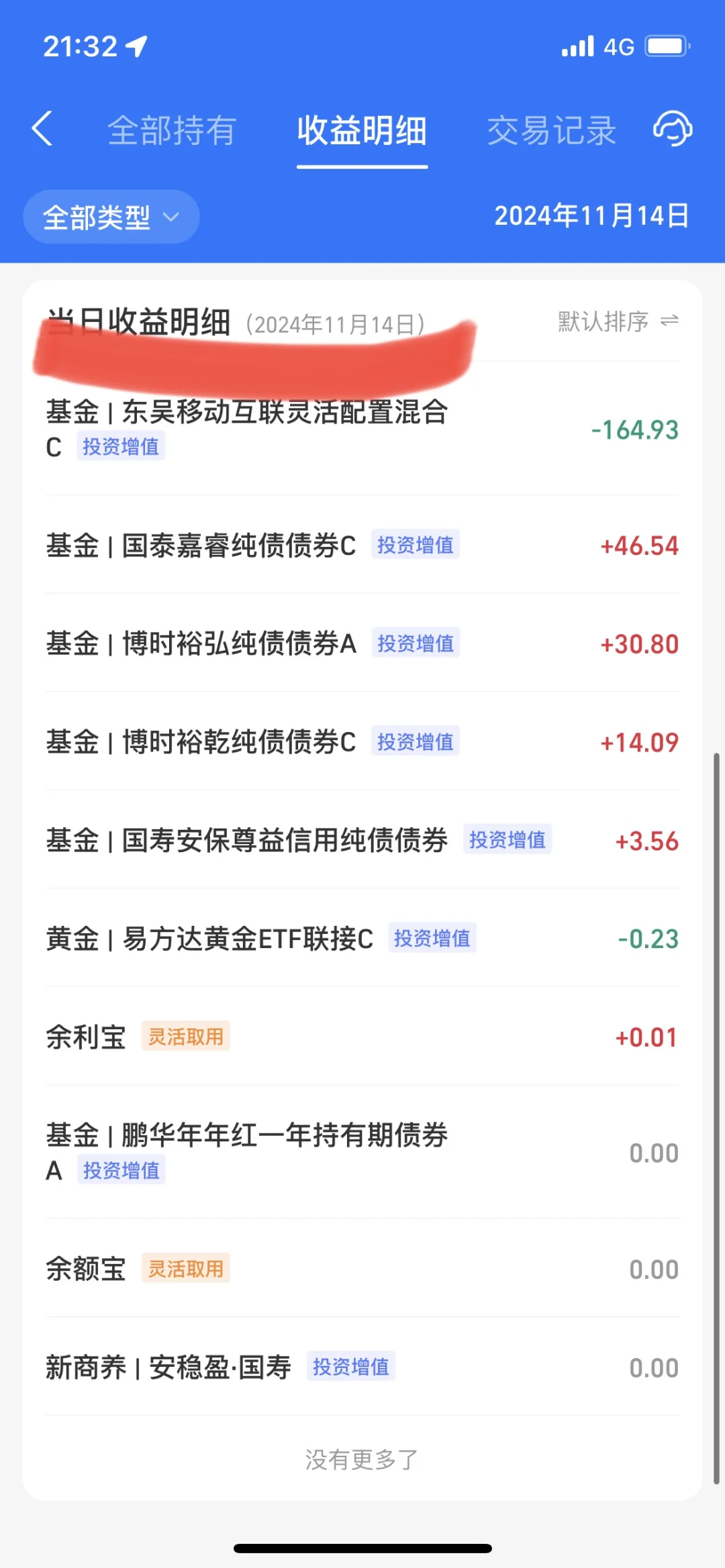Open customer service headset icon
The width and height of the screenshot is (725, 1568).
[x=672, y=129]
